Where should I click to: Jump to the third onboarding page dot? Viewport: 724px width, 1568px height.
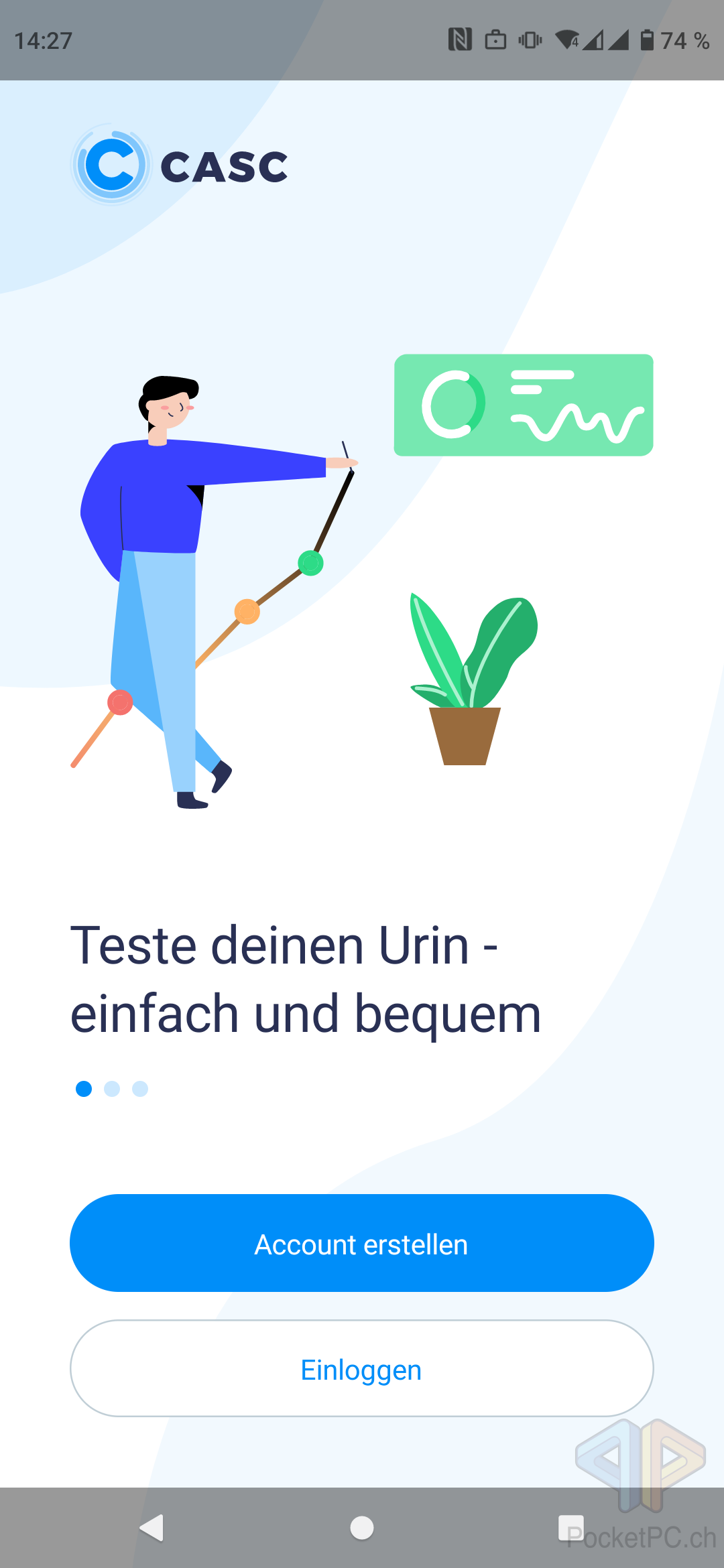point(140,1089)
